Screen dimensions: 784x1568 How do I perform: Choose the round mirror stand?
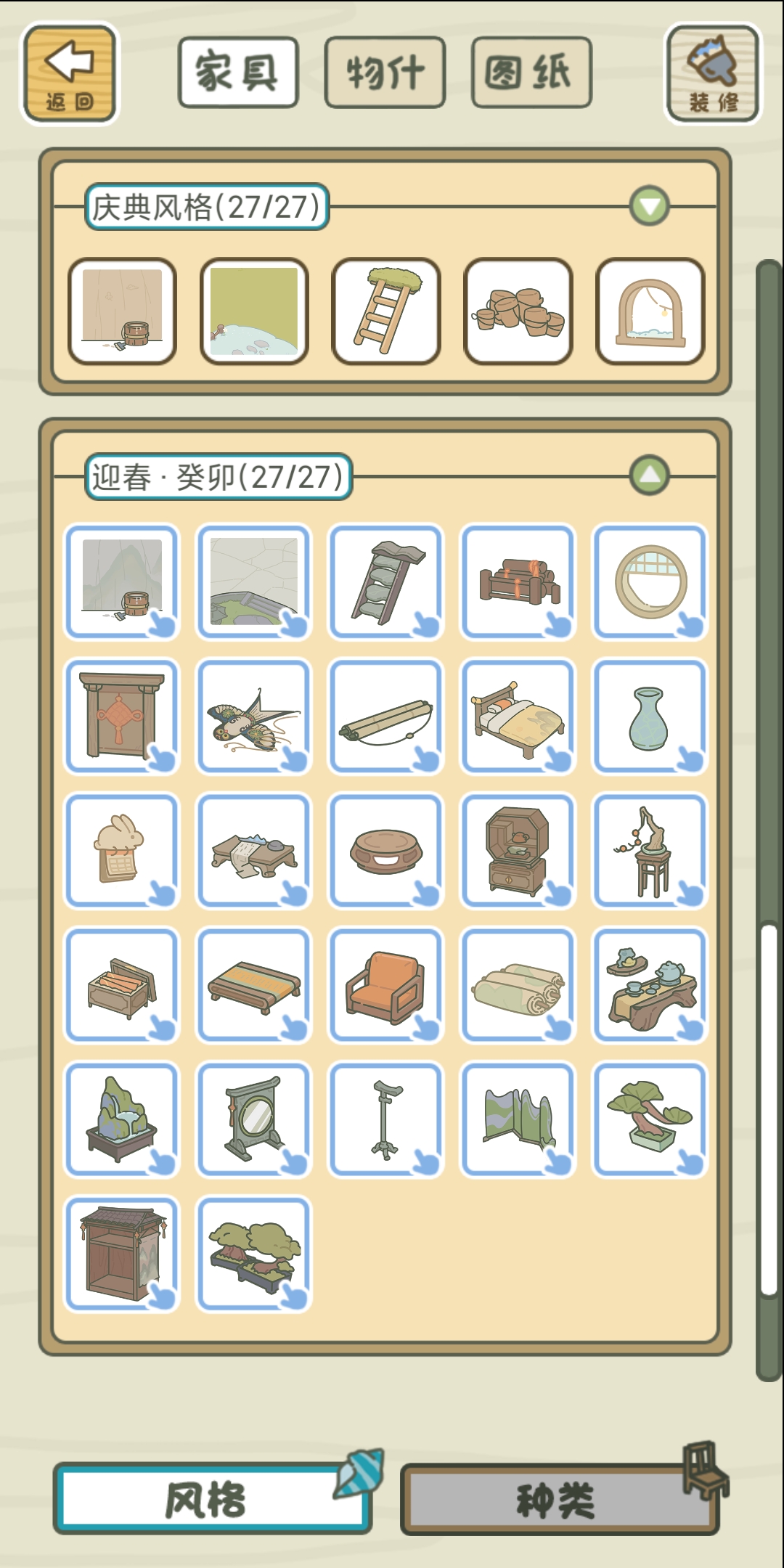click(253, 1119)
